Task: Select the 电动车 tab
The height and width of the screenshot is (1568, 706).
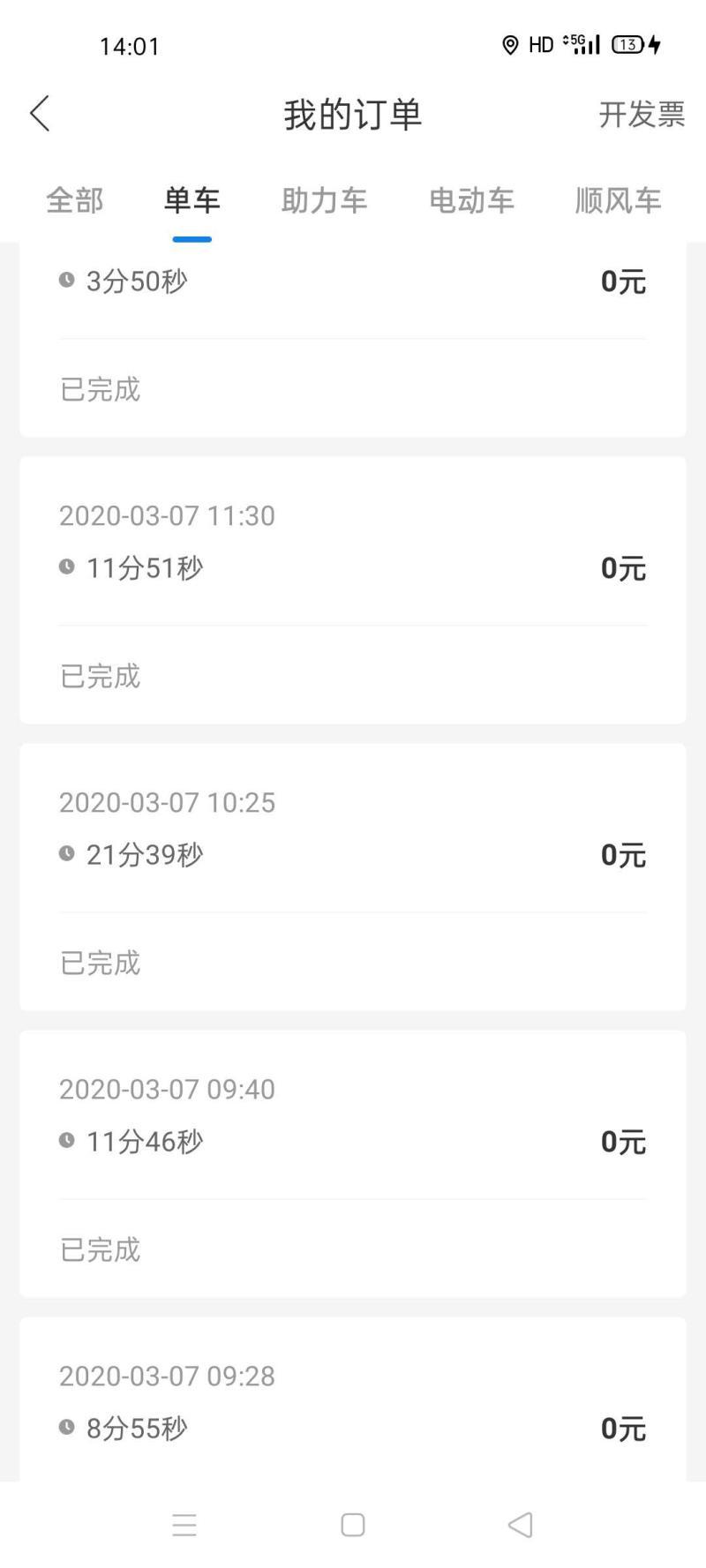Action: pos(472,200)
